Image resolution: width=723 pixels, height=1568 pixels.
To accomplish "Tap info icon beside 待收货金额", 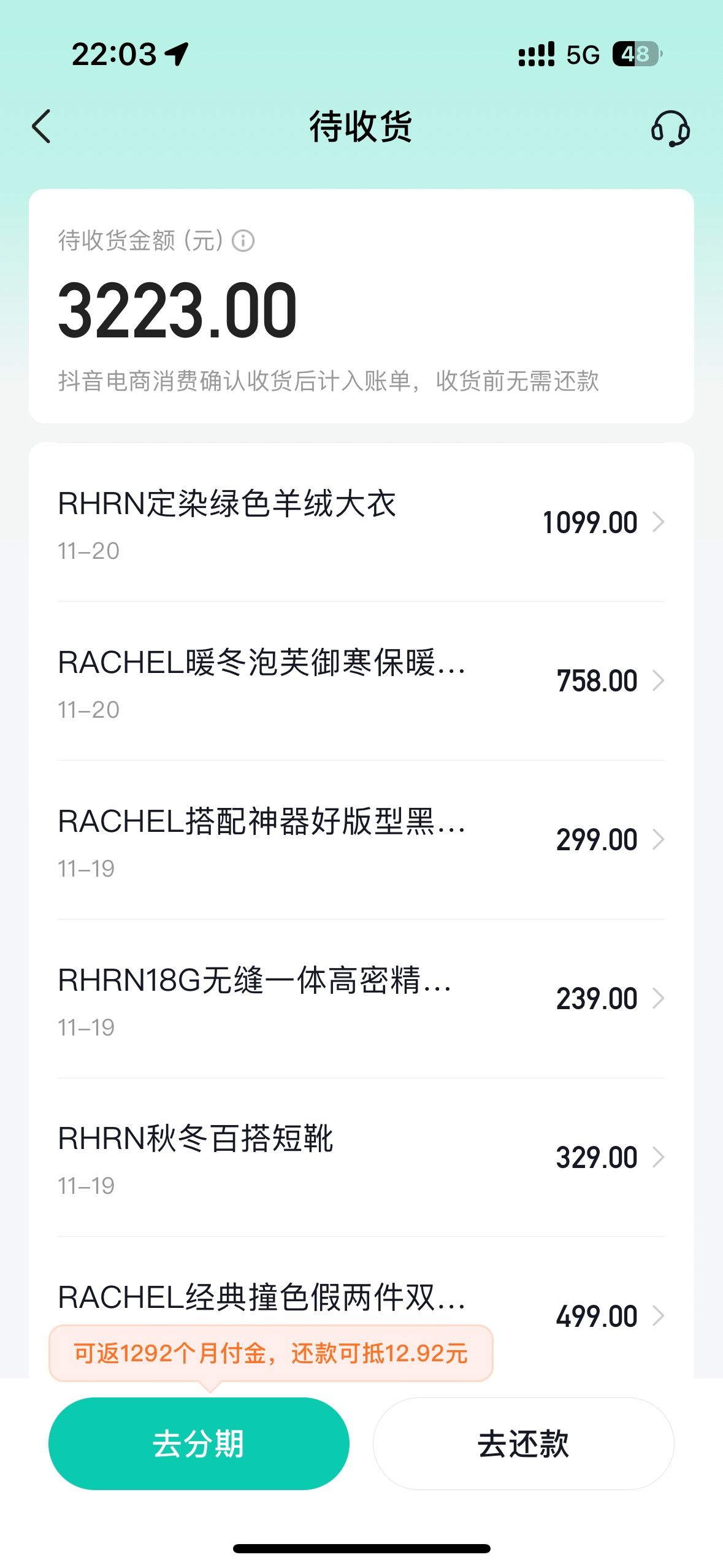I will point(243,240).
